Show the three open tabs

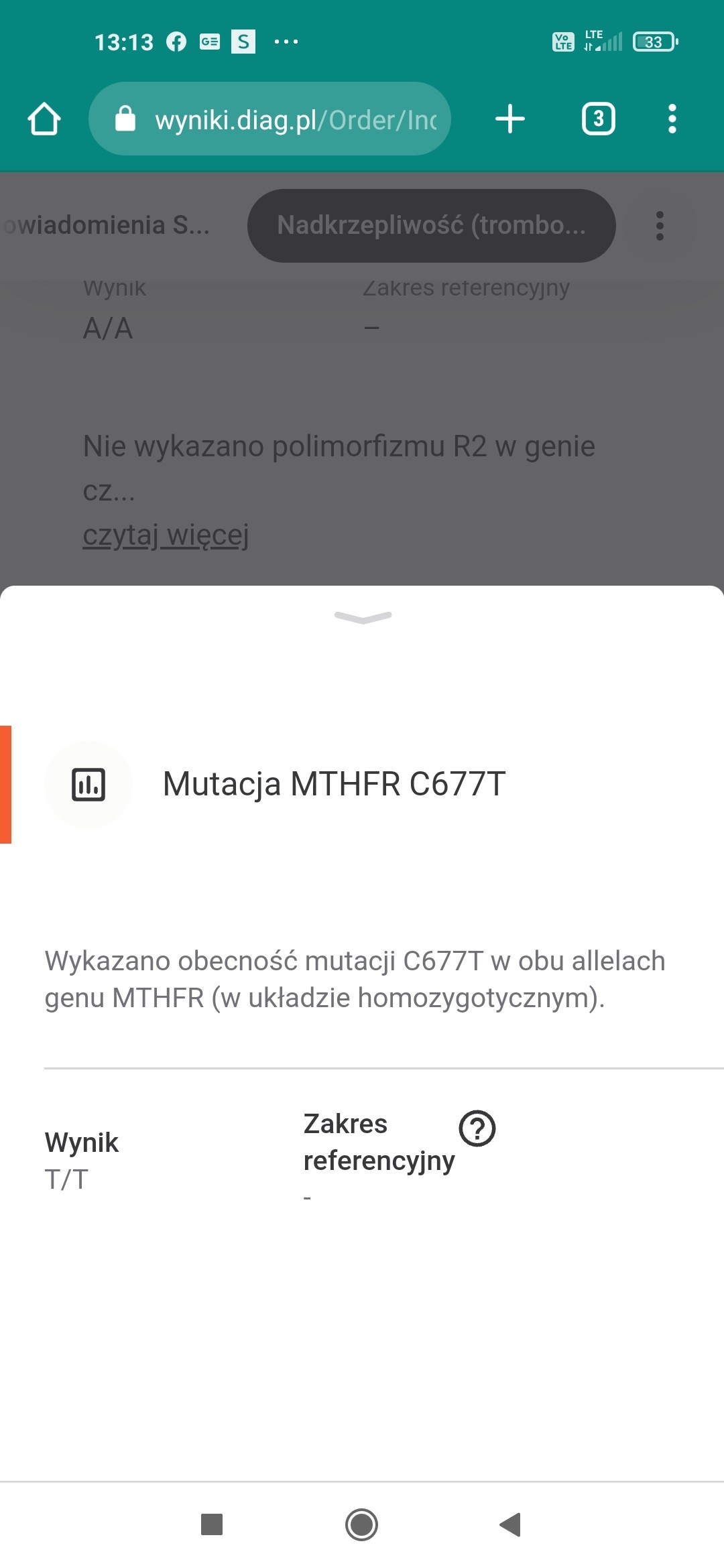click(x=598, y=119)
